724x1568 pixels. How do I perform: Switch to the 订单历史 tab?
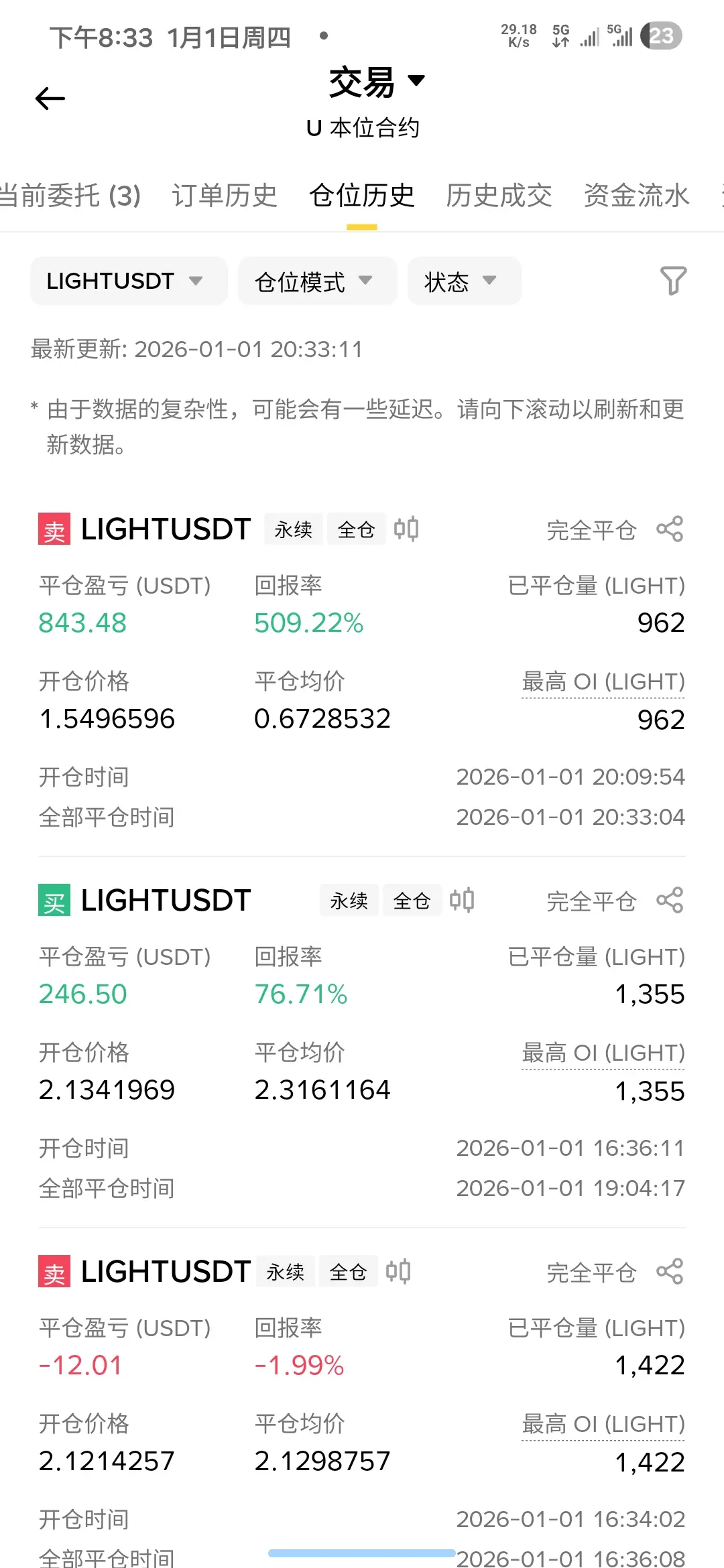click(225, 196)
